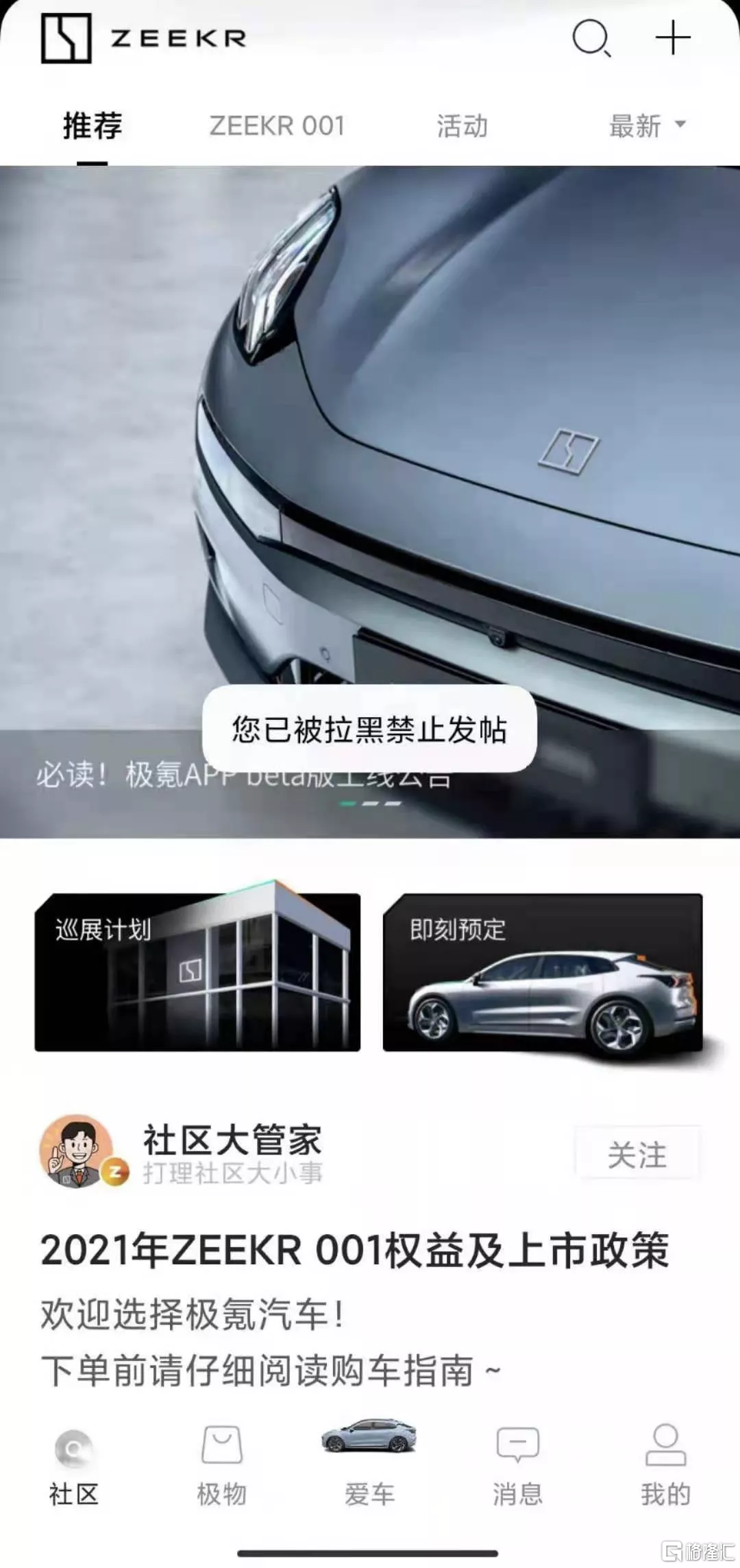Follow 社区大管家 with 关注 button
Image resolution: width=740 pixels, height=1568 pixels.
[x=637, y=1155]
